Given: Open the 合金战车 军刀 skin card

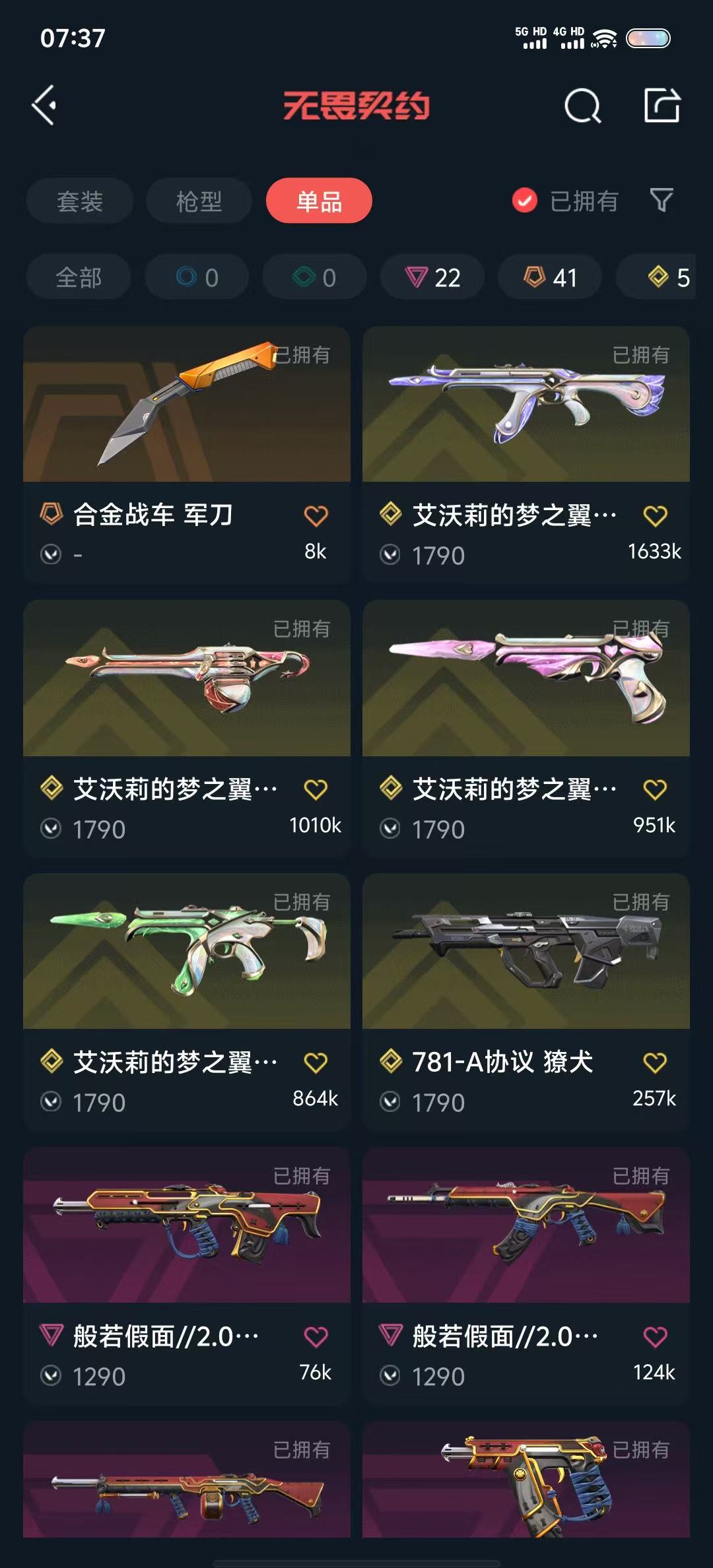Looking at the screenshot, I should pos(187,454).
